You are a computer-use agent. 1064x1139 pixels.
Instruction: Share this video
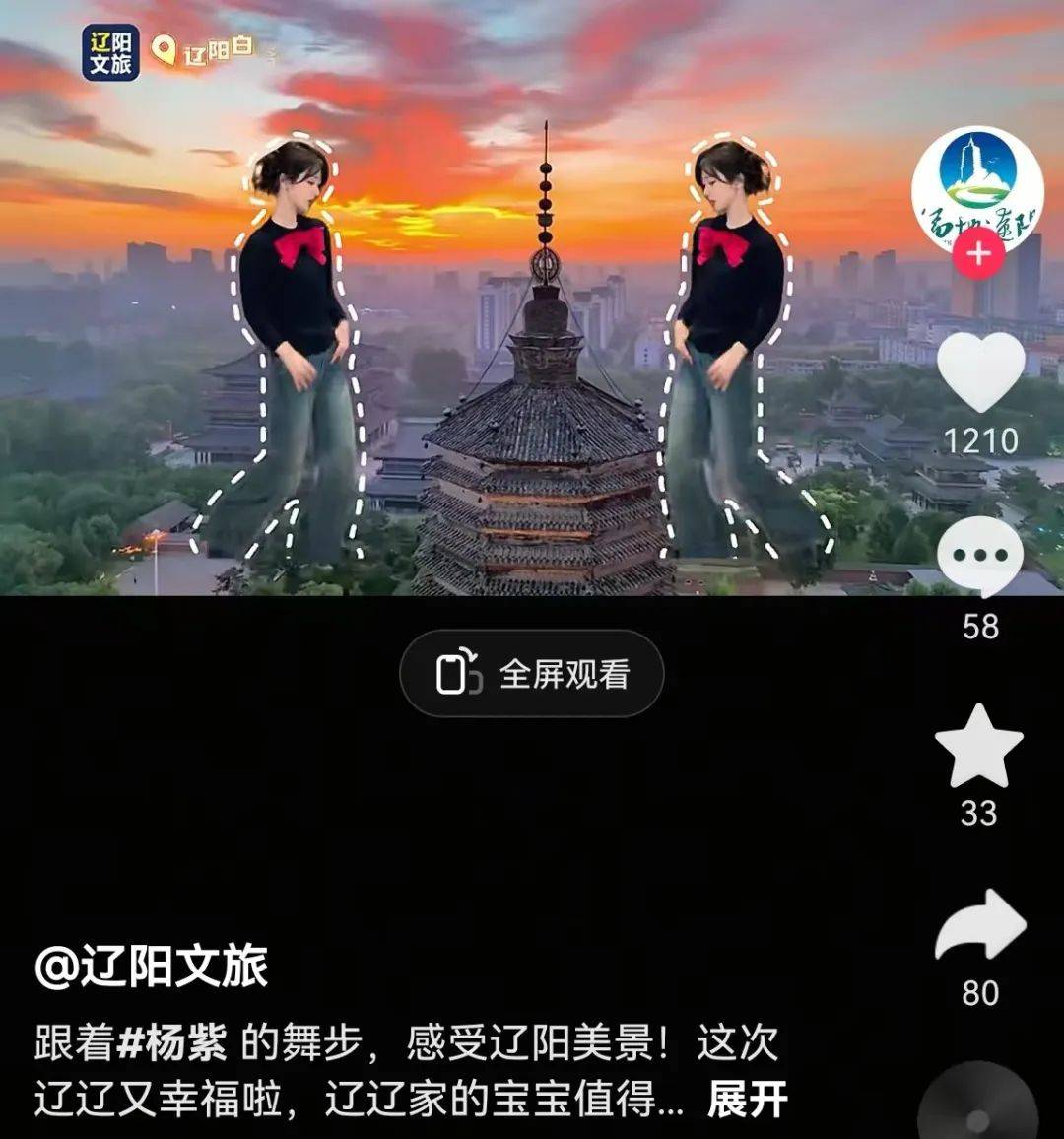[x=980, y=926]
